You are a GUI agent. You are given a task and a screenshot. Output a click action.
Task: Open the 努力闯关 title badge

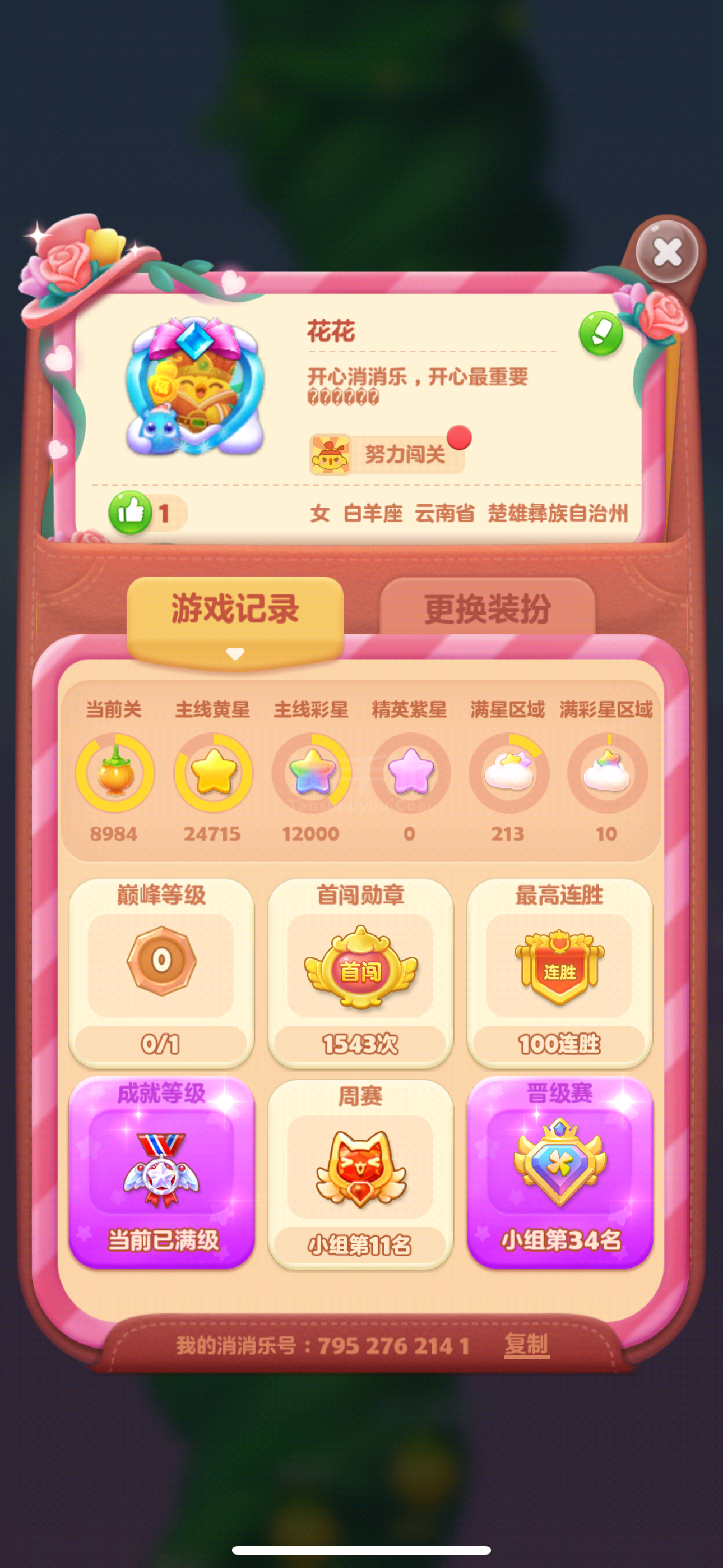387,454
